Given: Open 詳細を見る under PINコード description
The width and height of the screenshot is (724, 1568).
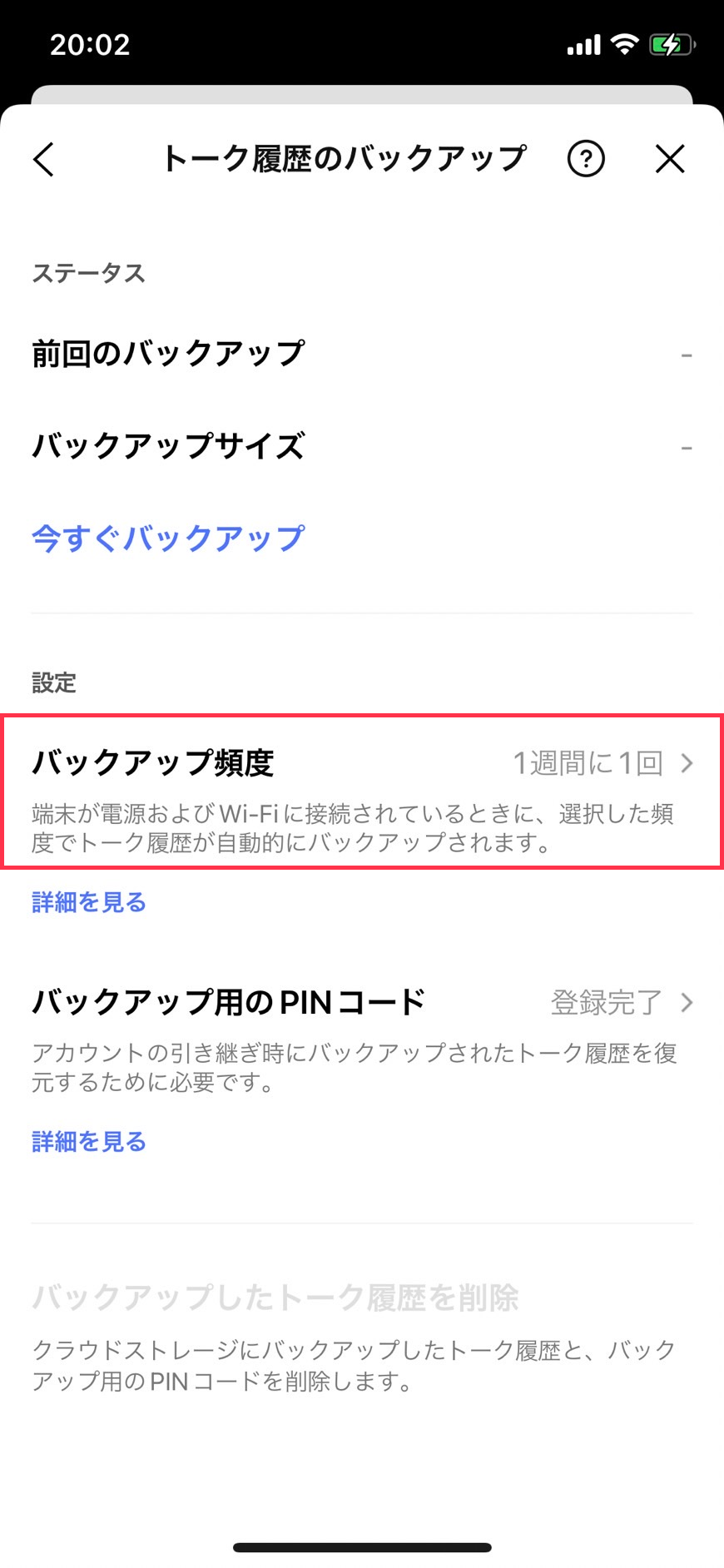Looking at the screenshot, I should tap(89, 1141).
